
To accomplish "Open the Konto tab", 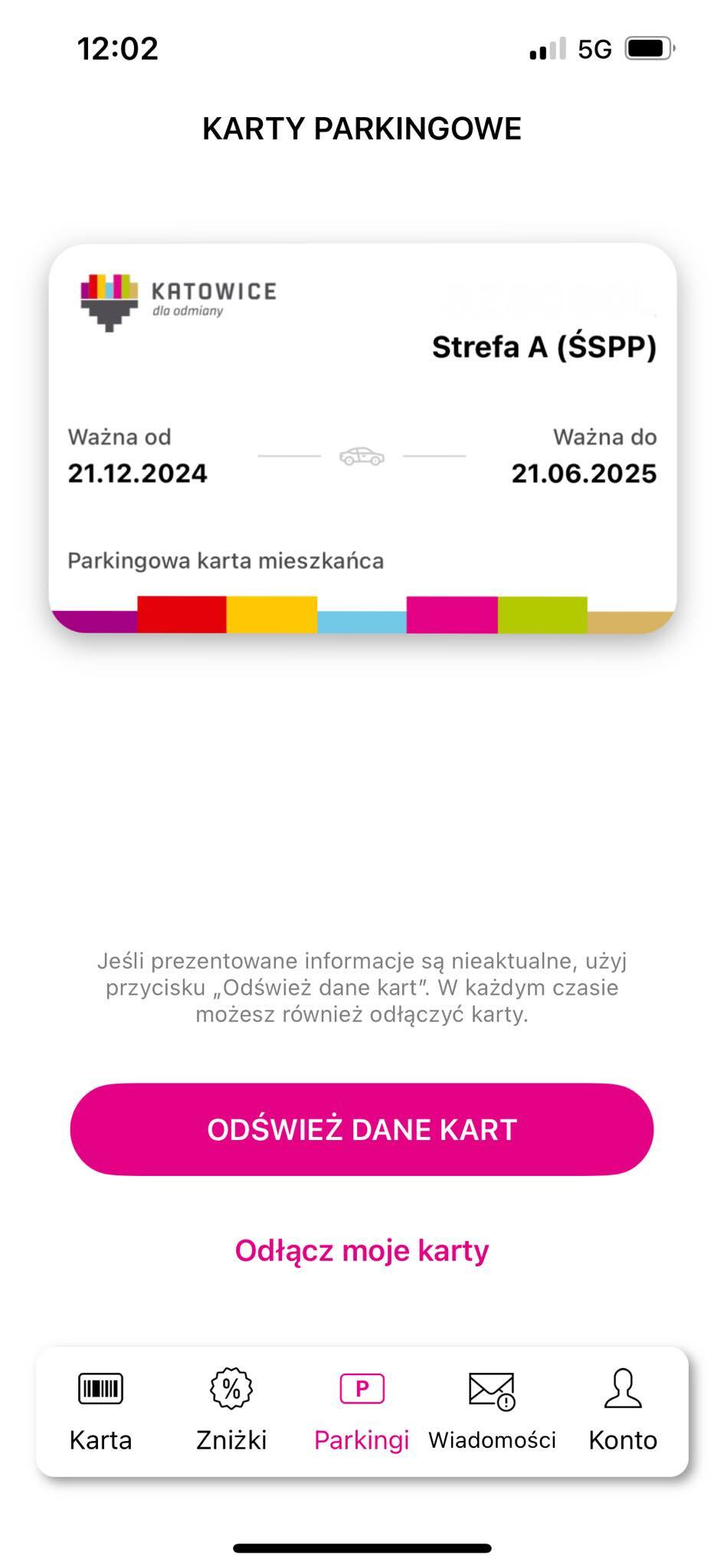I will coord(622,1411).
